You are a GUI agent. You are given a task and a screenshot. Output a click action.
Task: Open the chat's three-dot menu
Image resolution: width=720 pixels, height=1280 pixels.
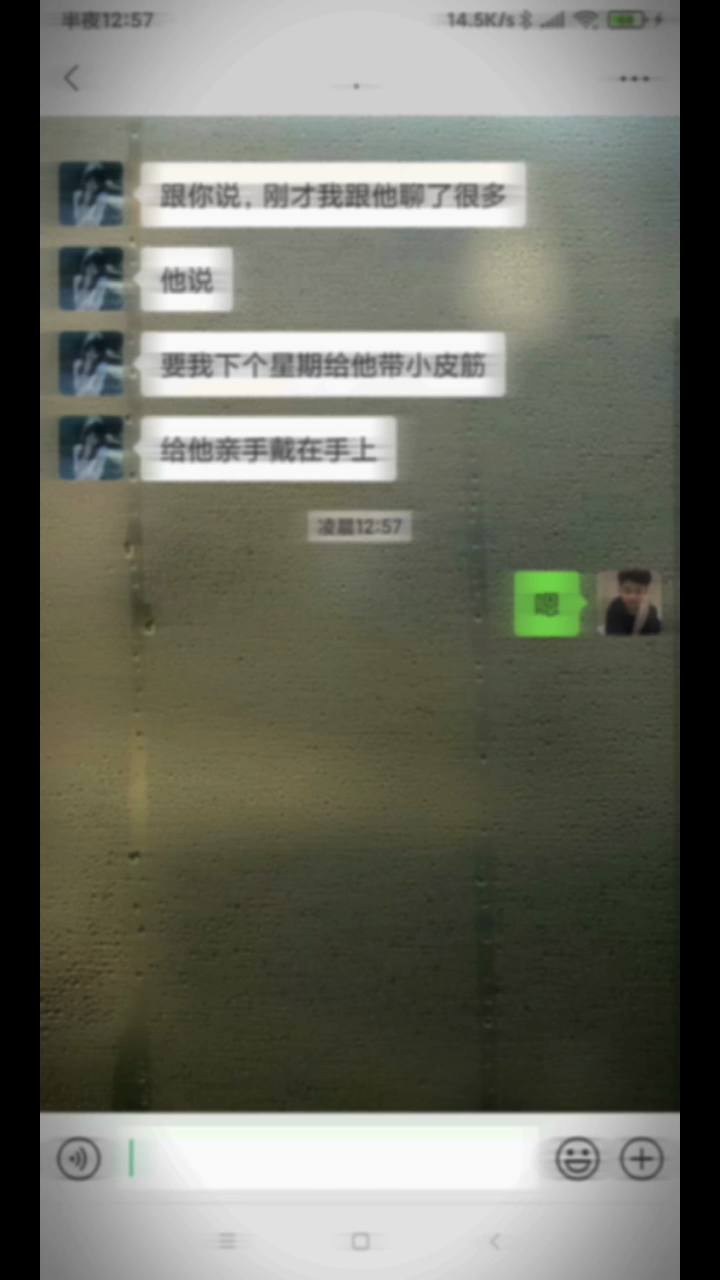tap(634, 78)
